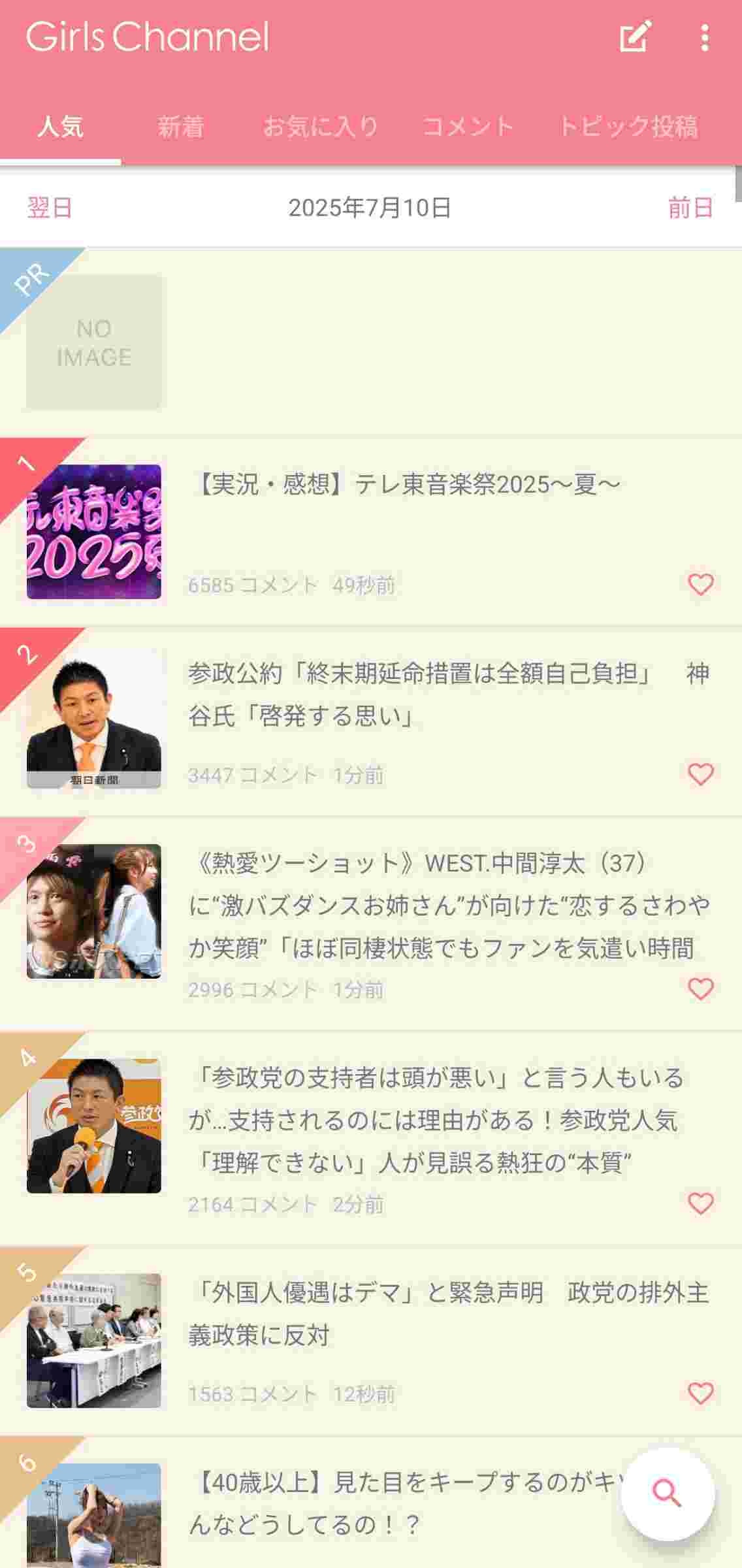Switch to the お気に入り tab
This screenshot has width=742, height=1568.
tap(320, 127)
